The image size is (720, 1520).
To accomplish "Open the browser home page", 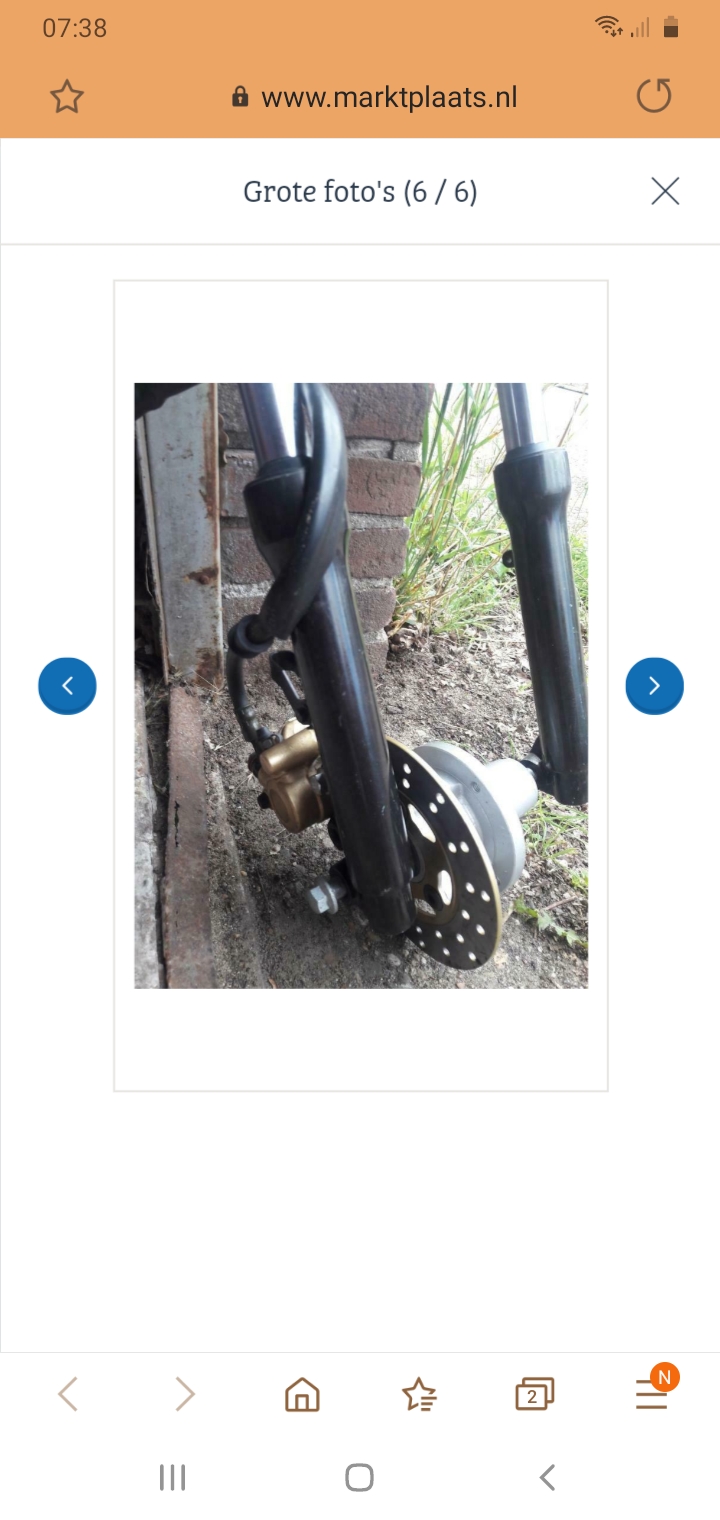I will click(302, 1394).
